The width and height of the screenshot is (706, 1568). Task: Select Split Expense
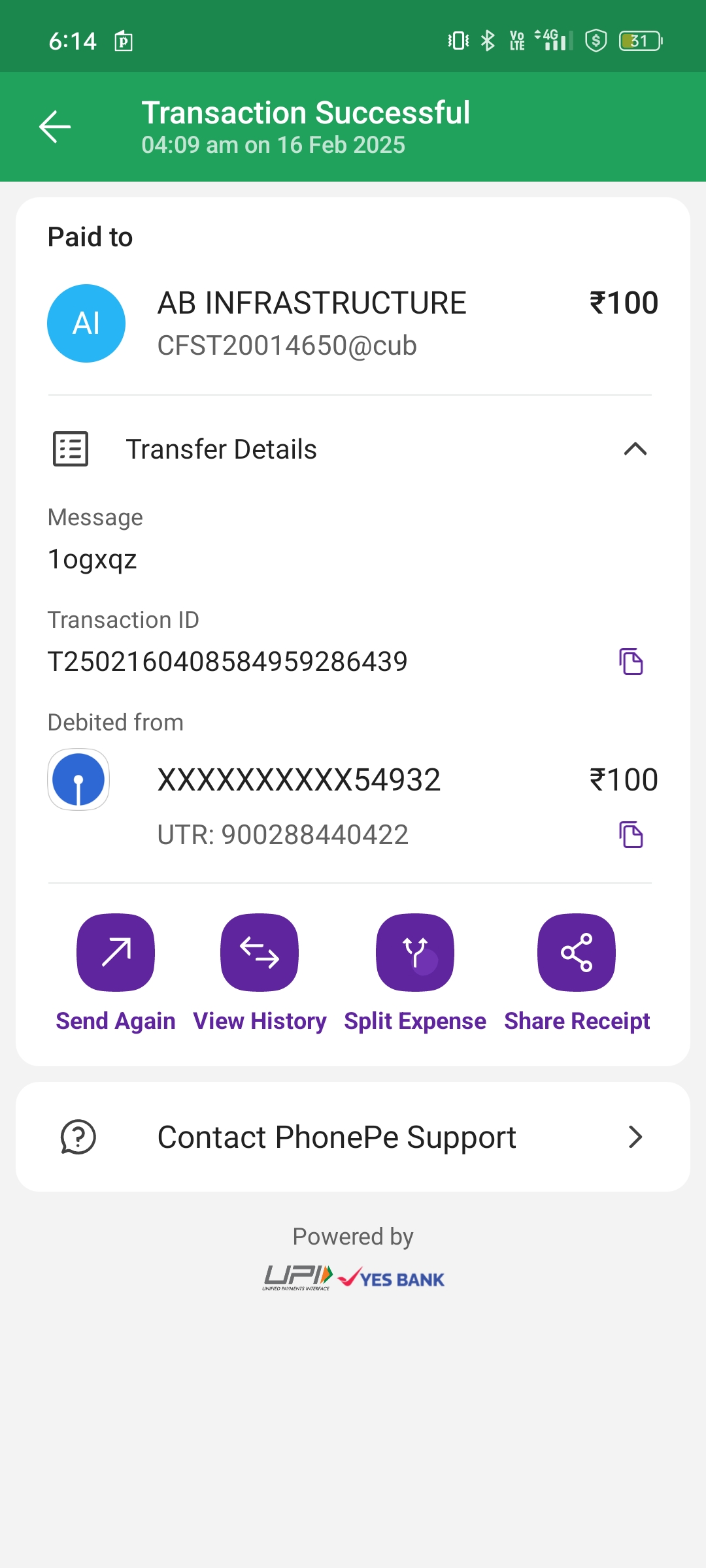point(415,953)
